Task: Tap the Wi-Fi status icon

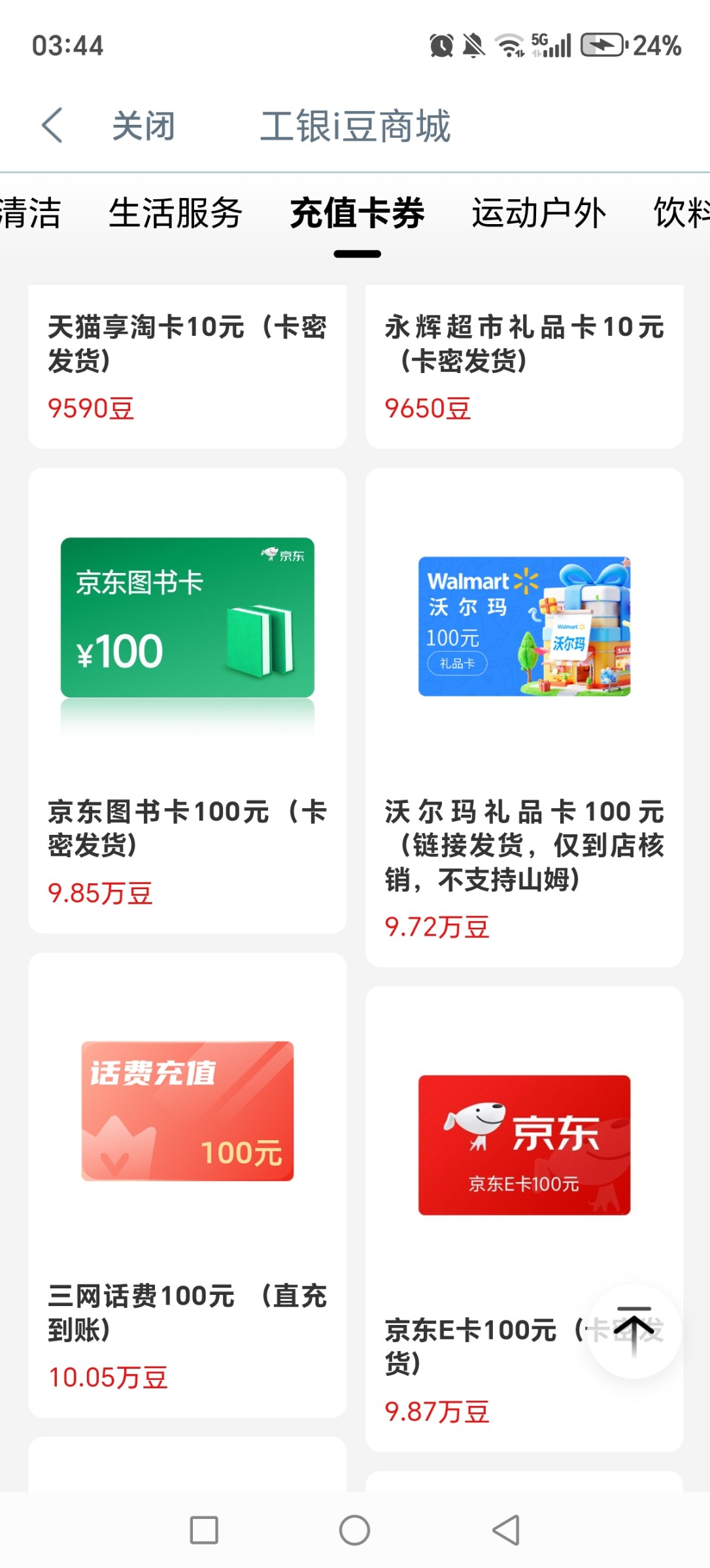Action: coord(509,43)
